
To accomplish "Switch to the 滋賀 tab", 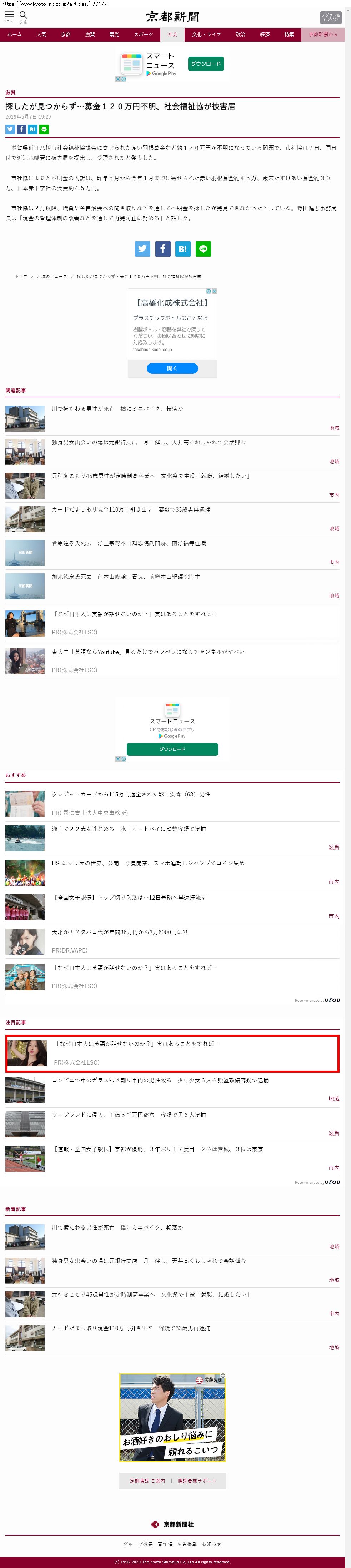I will [90, 35].
